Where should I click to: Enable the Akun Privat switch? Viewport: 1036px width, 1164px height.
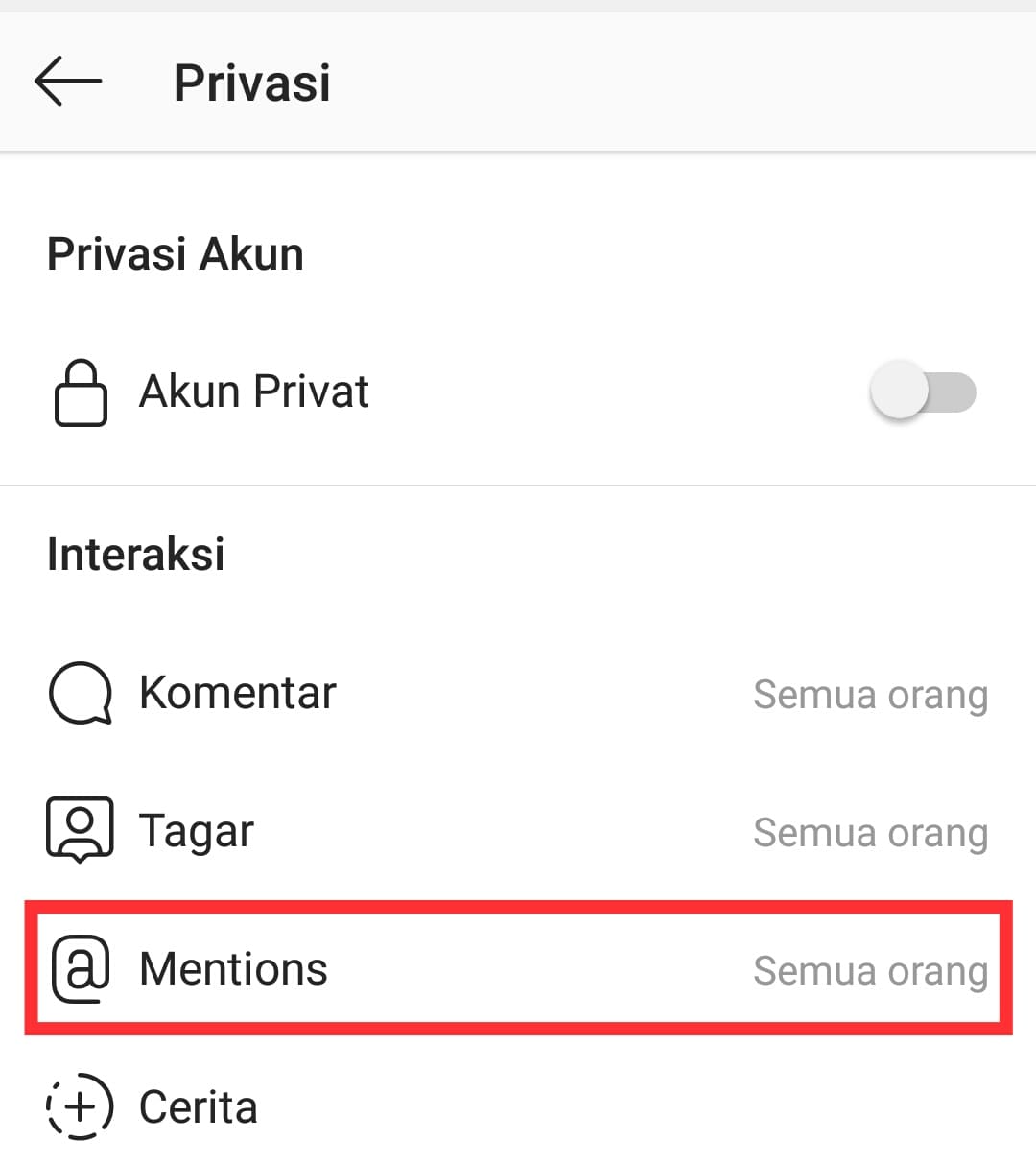pyautogui.click(x=924, y=391)
